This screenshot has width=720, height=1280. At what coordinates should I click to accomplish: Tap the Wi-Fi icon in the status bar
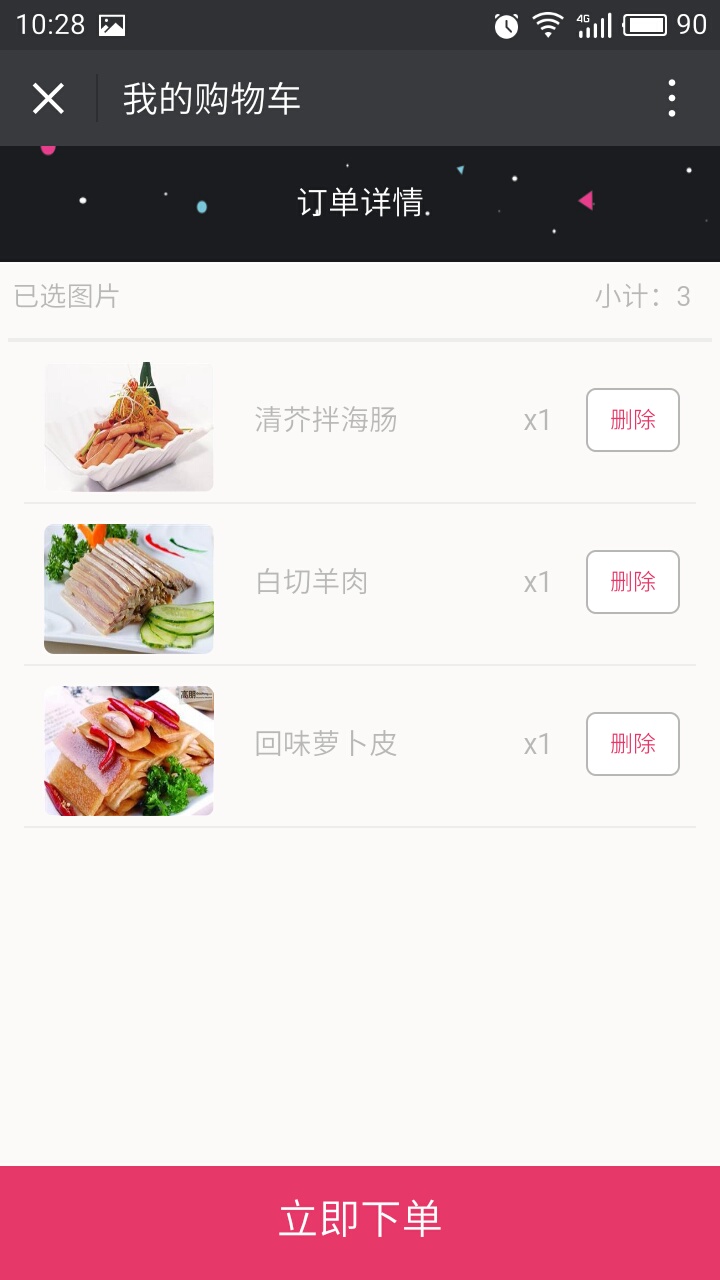[545, 26]
